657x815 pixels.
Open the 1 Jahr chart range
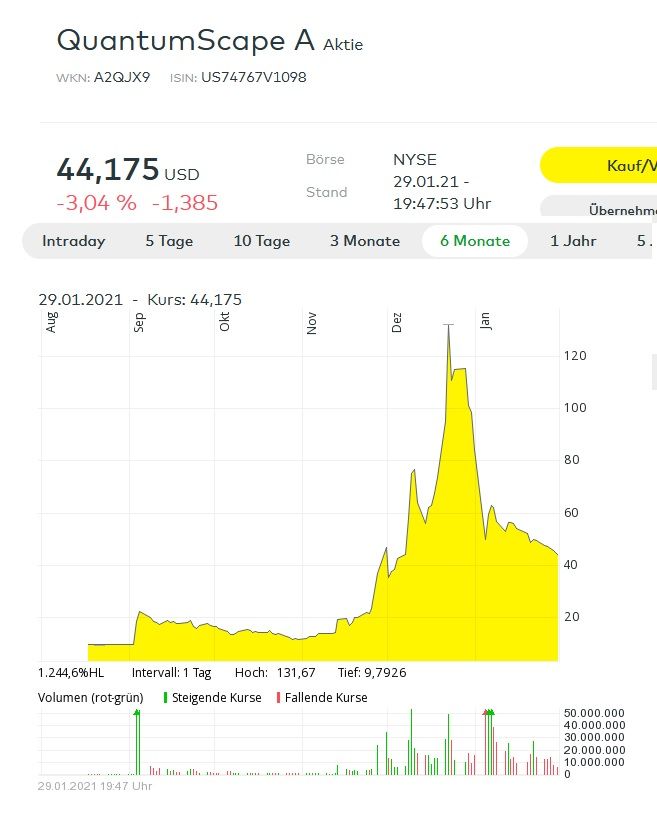573,241
